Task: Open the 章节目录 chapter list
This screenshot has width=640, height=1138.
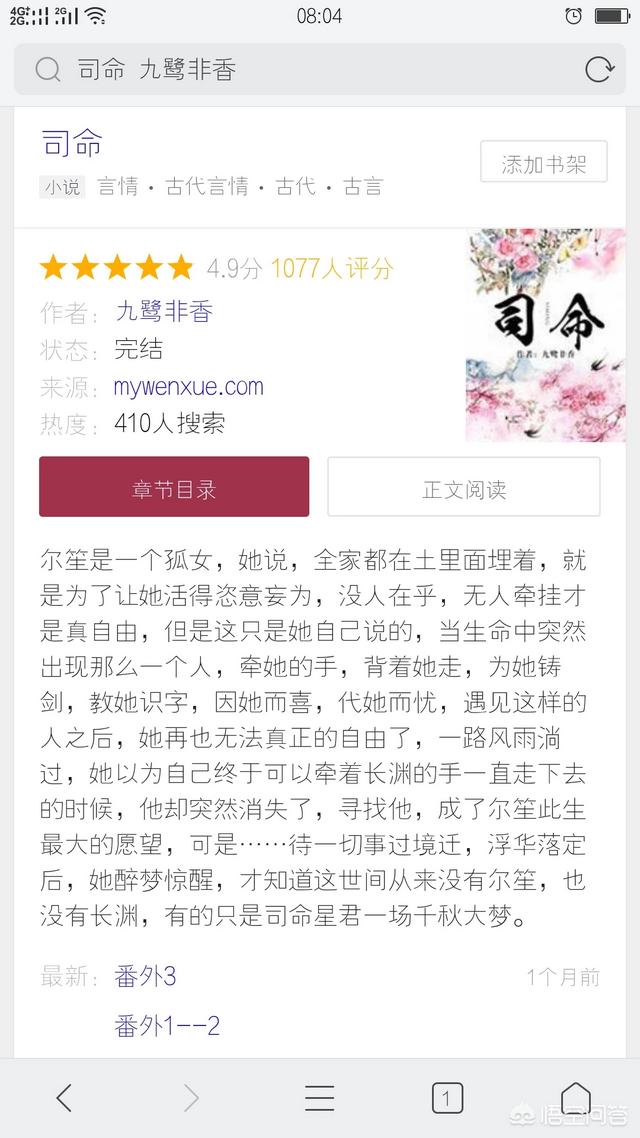Action: click(174, 487)
